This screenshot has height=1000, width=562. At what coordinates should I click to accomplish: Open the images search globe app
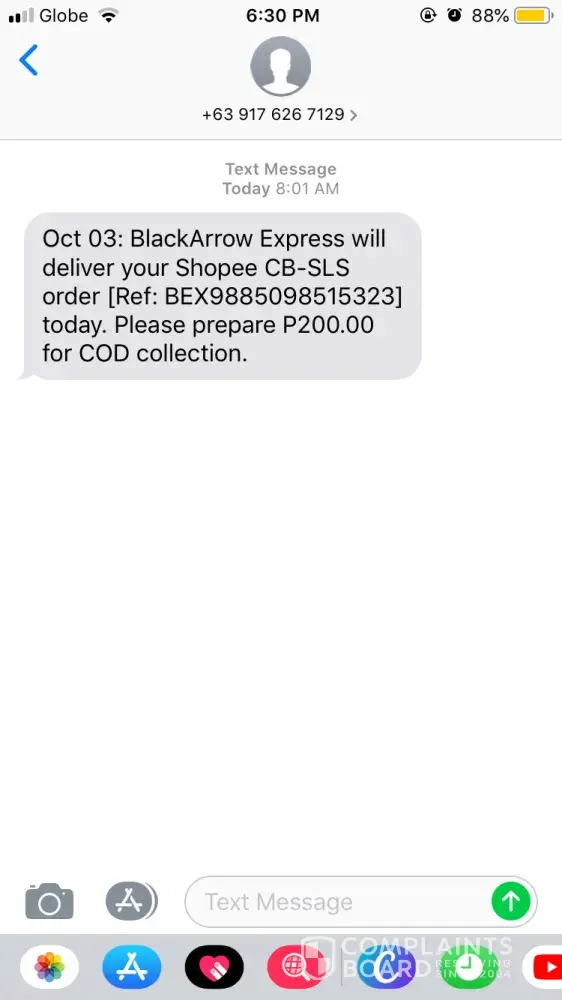[296, 967]
